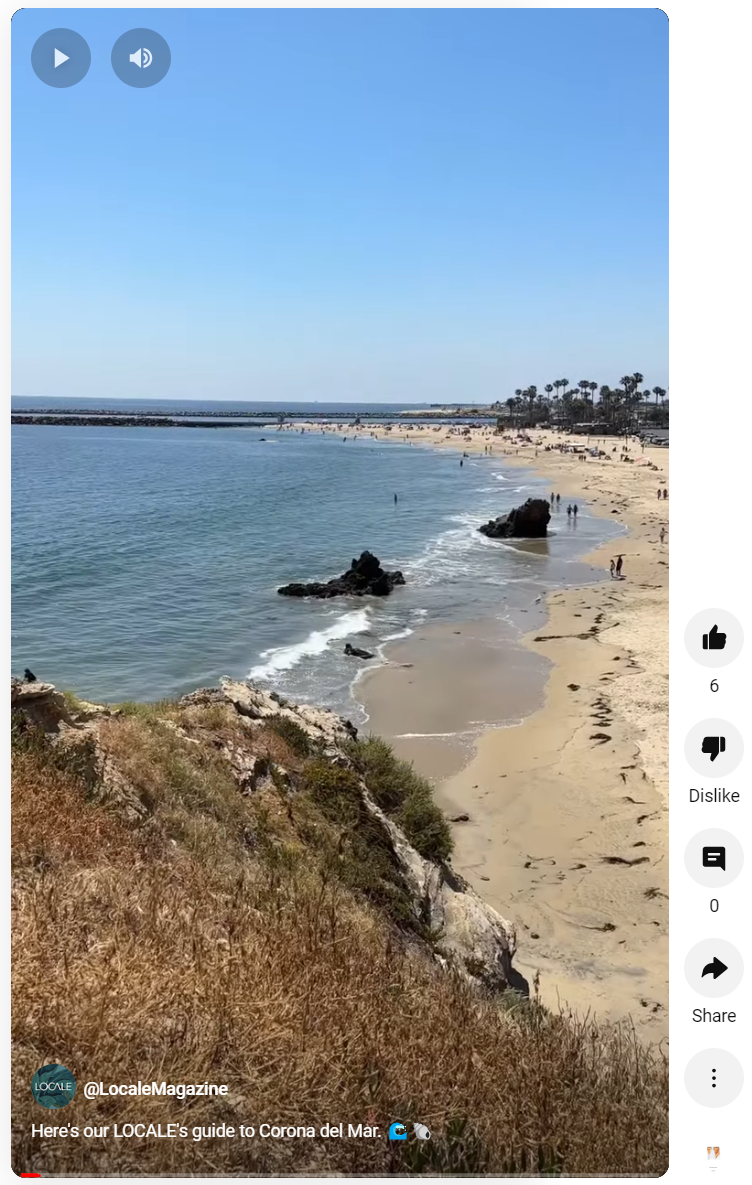Play the Corona del Mar short
Viewport: 752px width, 1185px height.
pos(61,58)
